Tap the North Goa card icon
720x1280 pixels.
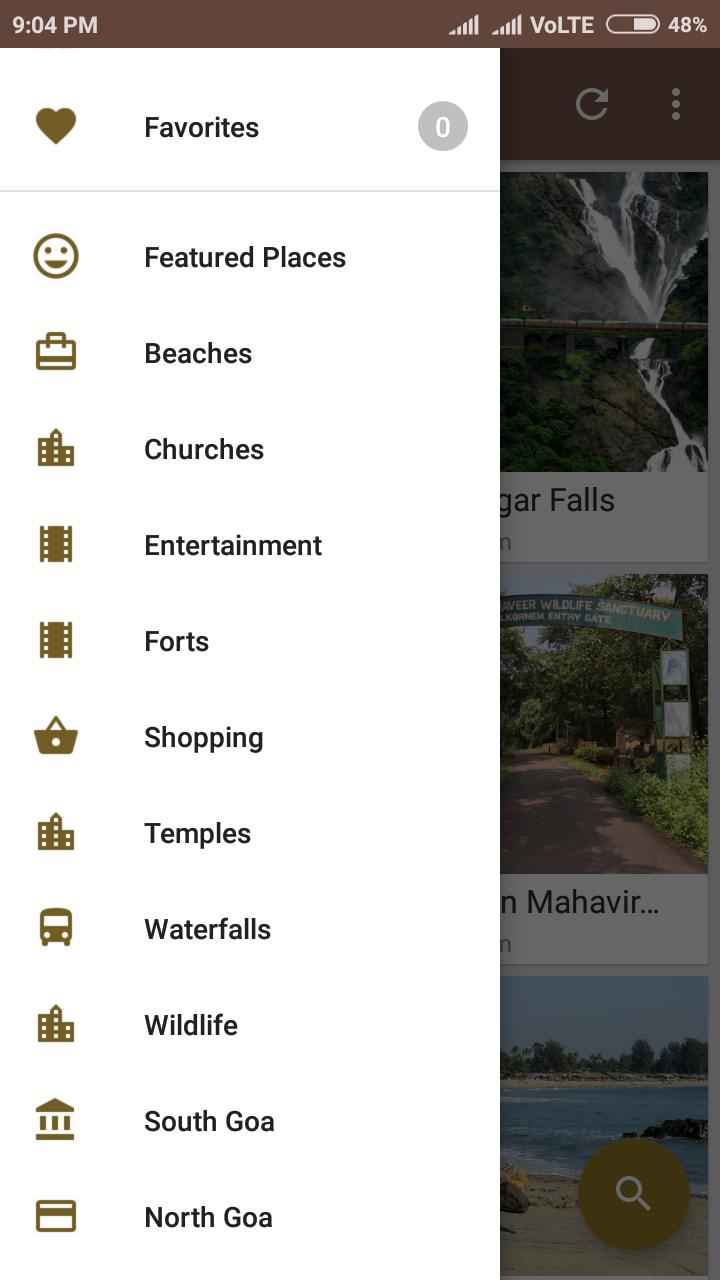point(55,1216)
